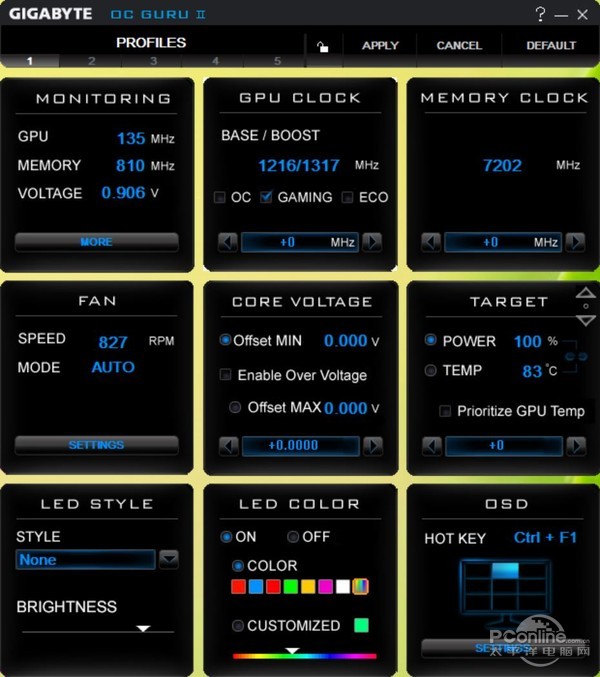
Task: Open fan SETTINGS
Action: (96, 445)
